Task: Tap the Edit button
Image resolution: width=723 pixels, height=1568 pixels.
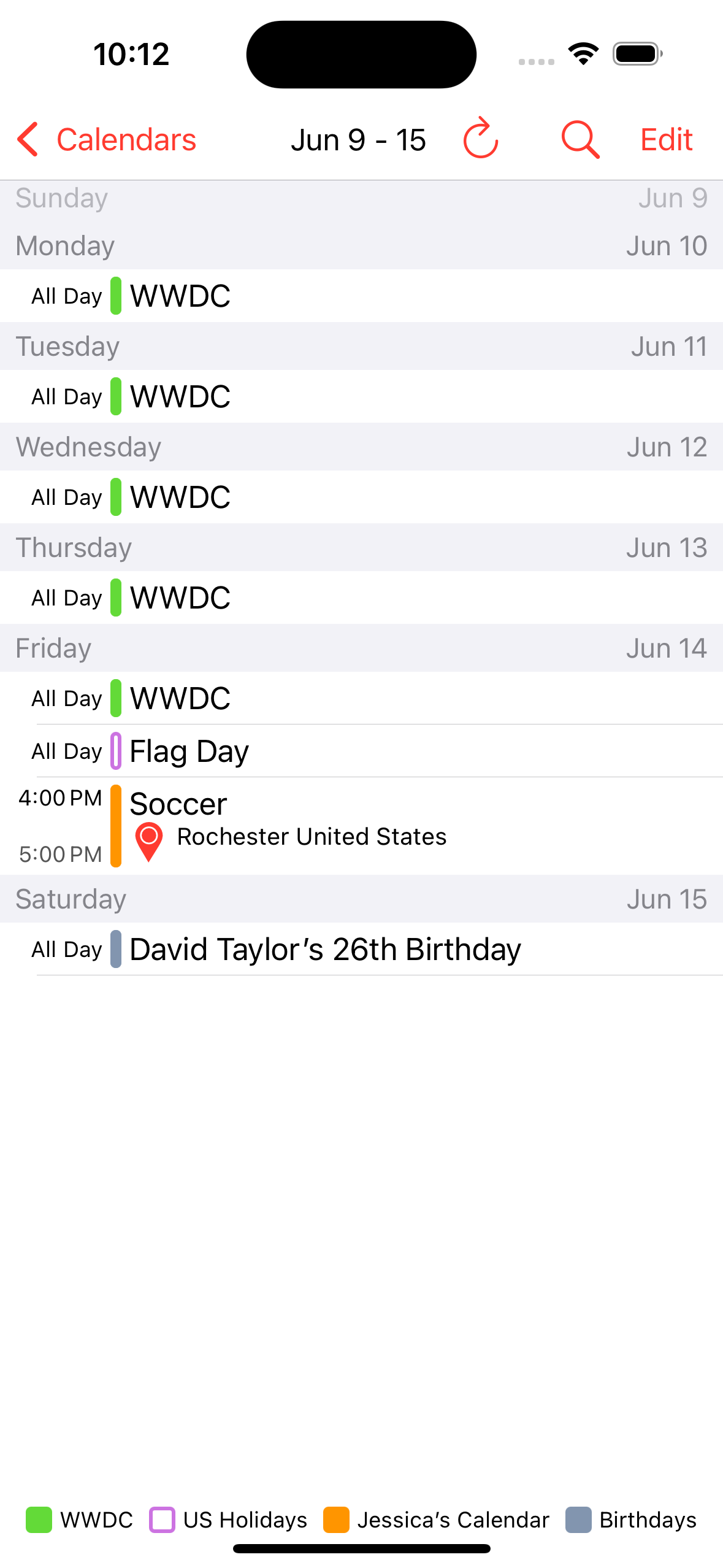Action: (x=666, y=140)
